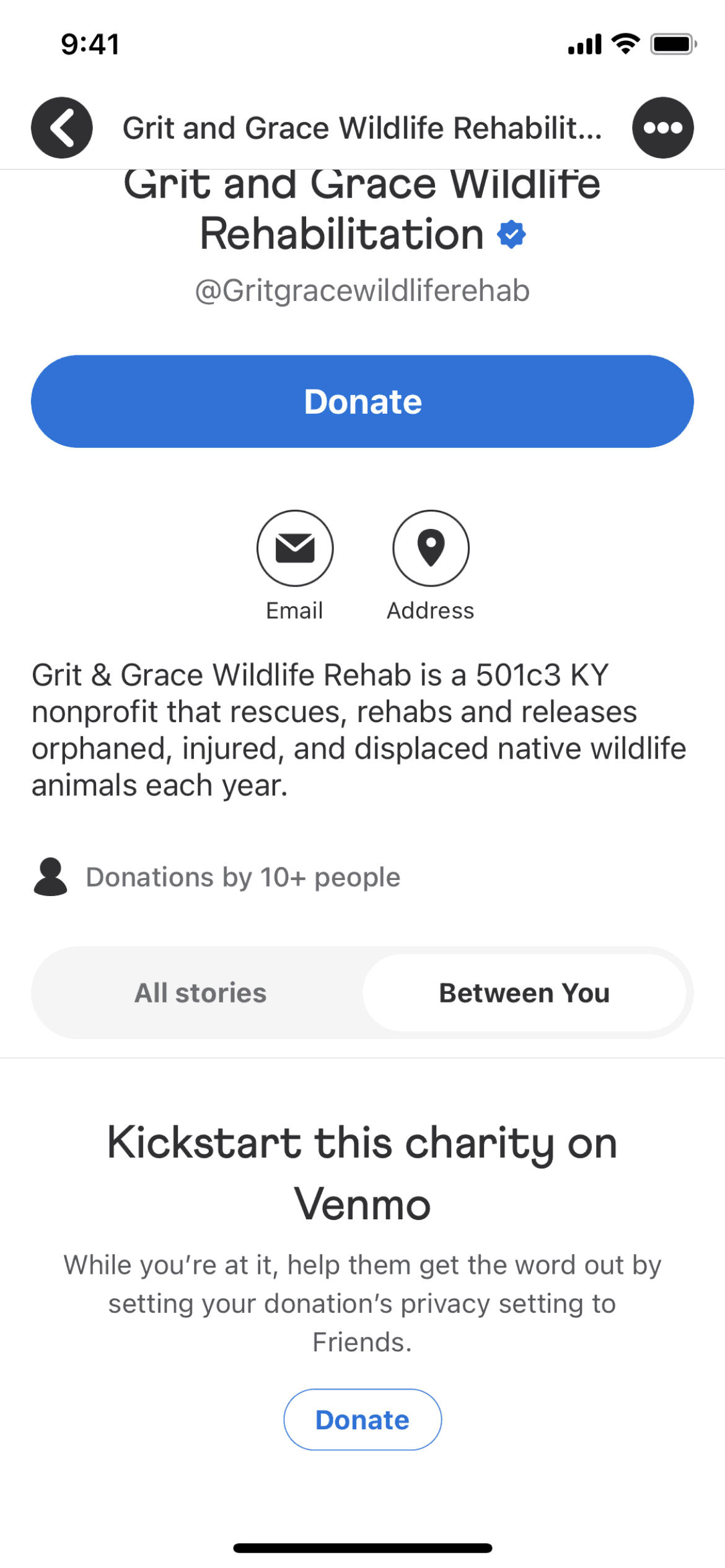Screen dimensions: 725x1568
Task: View the charity's Address
Action: point(431,549)
